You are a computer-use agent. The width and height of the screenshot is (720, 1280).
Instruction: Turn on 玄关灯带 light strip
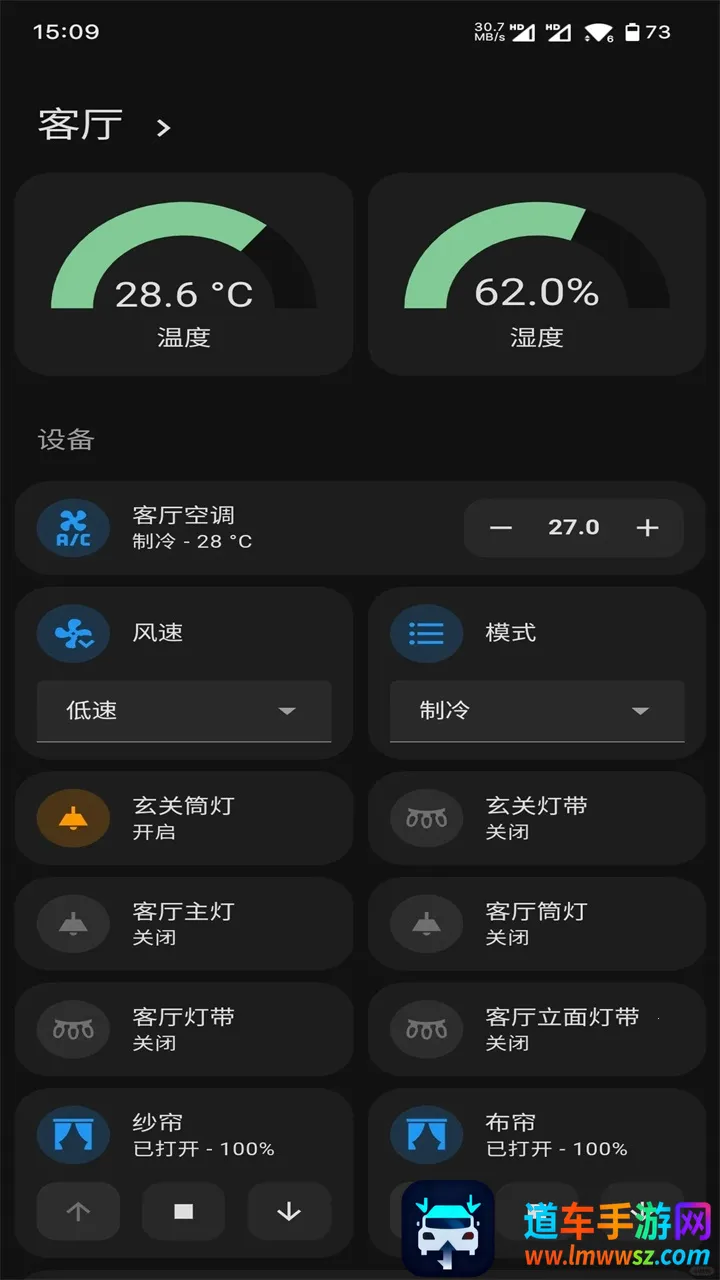(427, 818)
